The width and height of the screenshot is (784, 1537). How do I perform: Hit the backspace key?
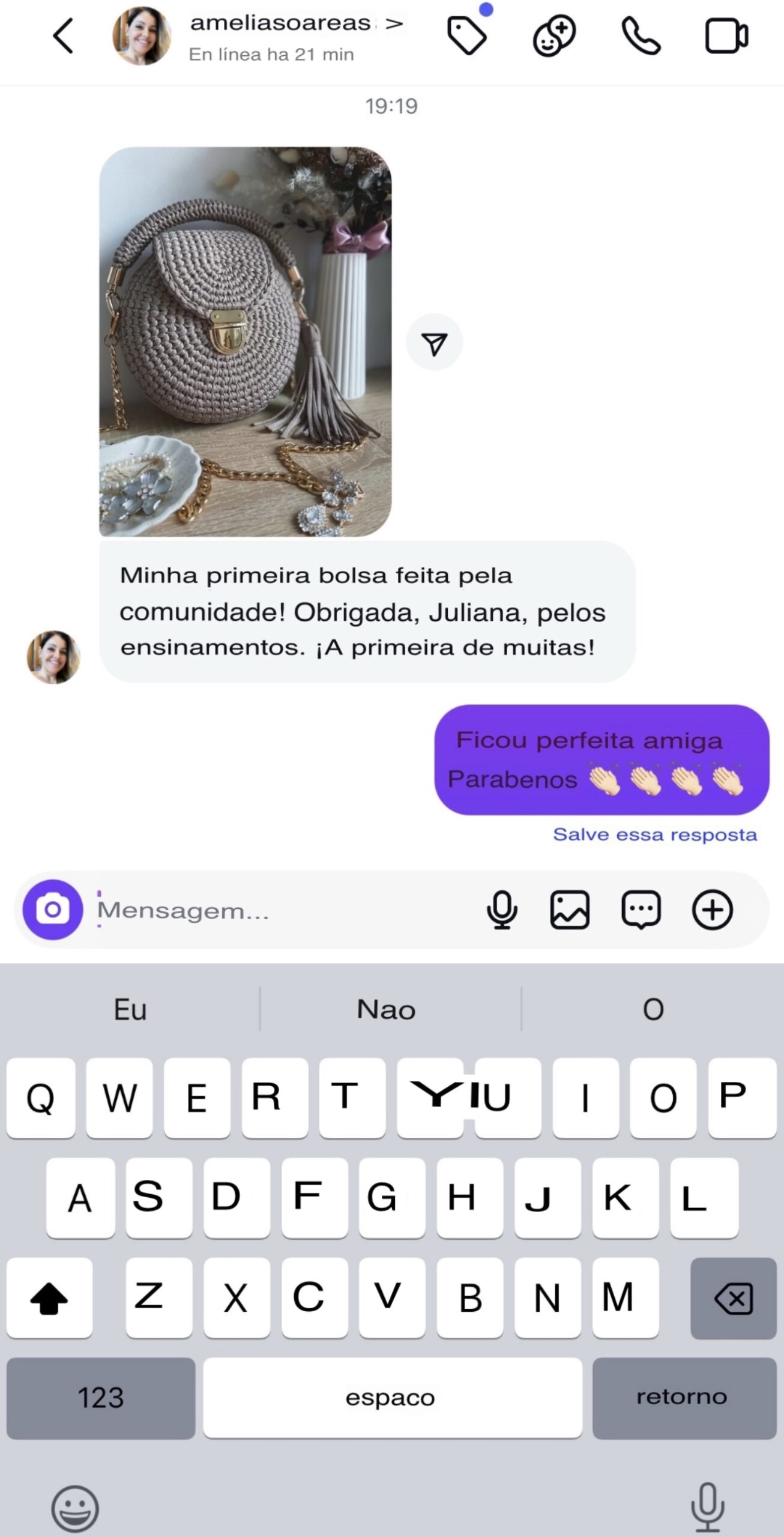pyautogui.click(x=733, y=1299)
